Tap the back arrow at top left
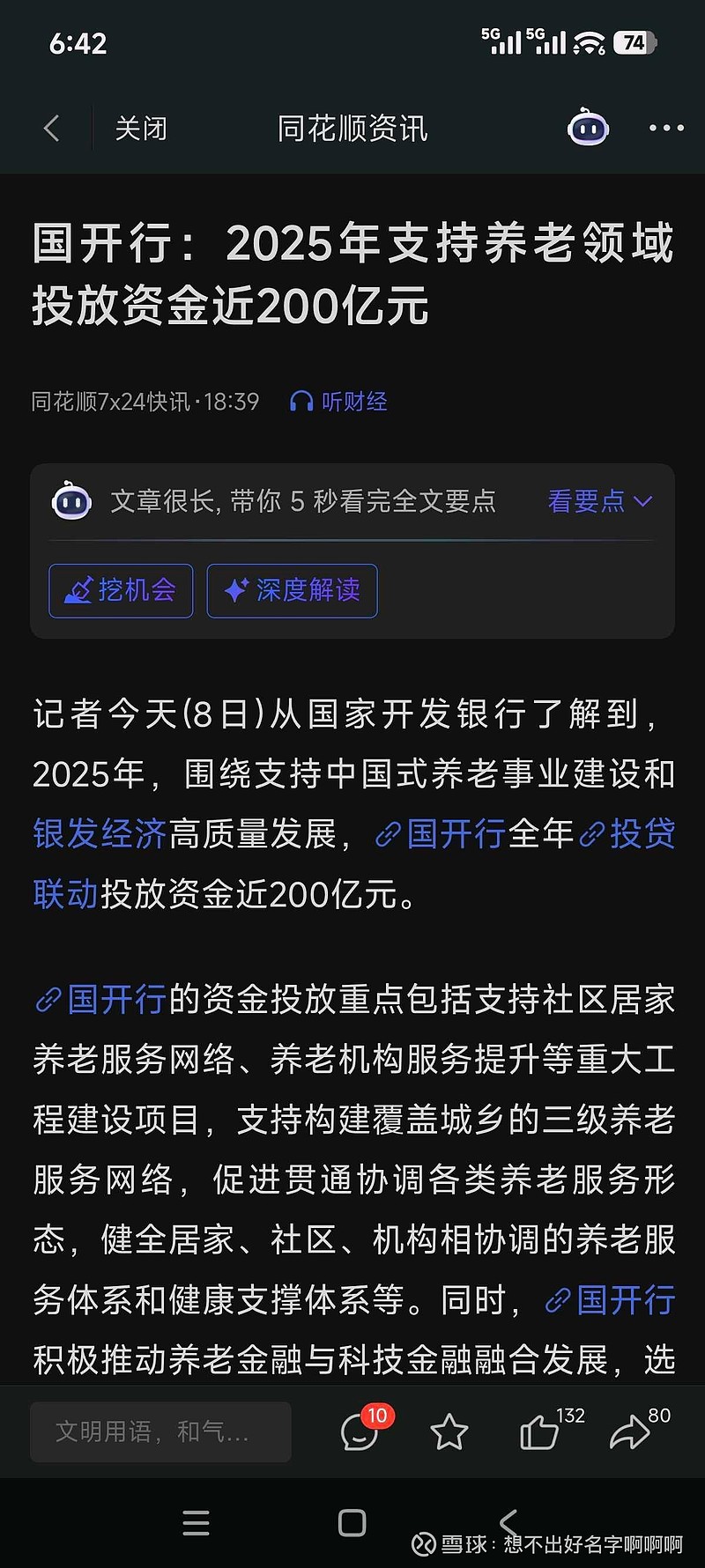 coord(50,128)
